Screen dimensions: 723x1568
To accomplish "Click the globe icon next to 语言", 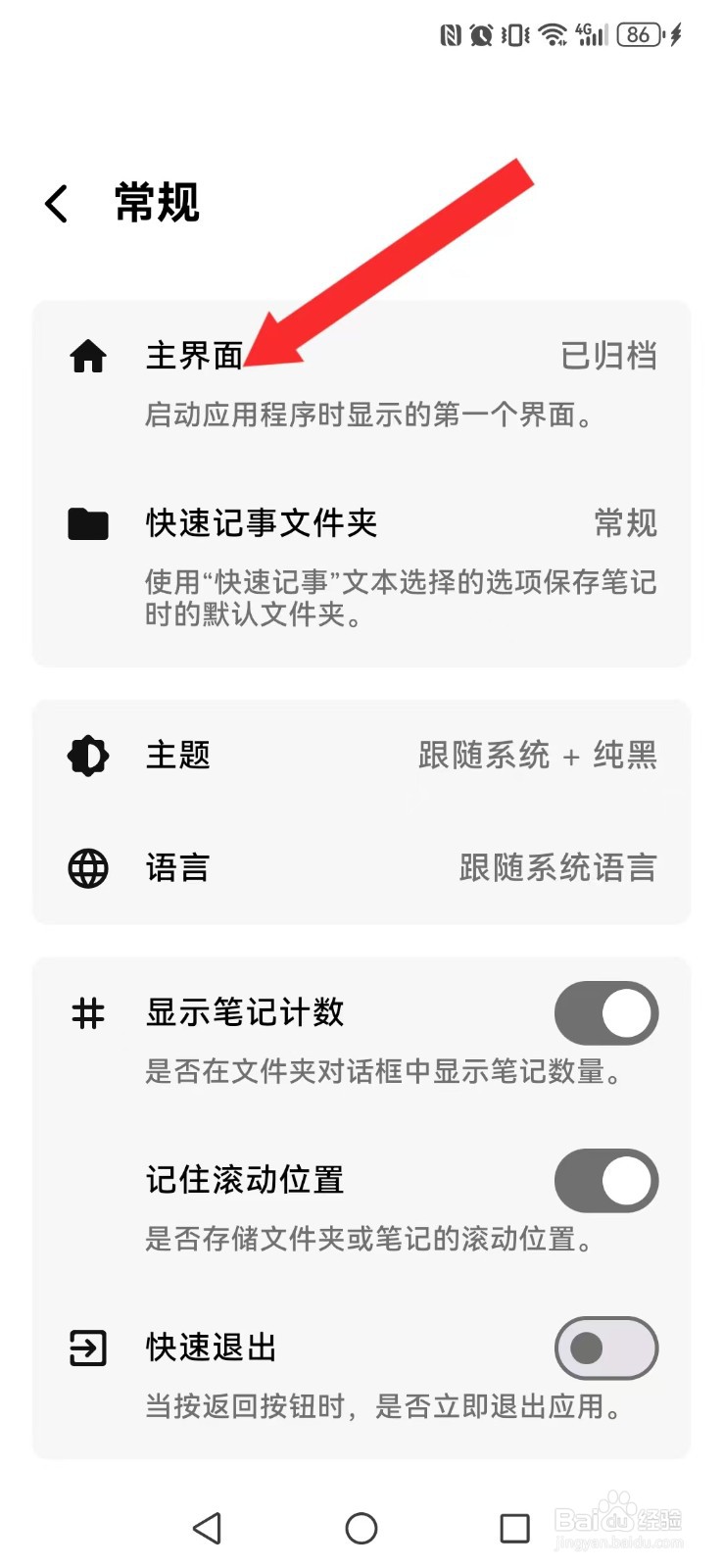I will 87,868.
